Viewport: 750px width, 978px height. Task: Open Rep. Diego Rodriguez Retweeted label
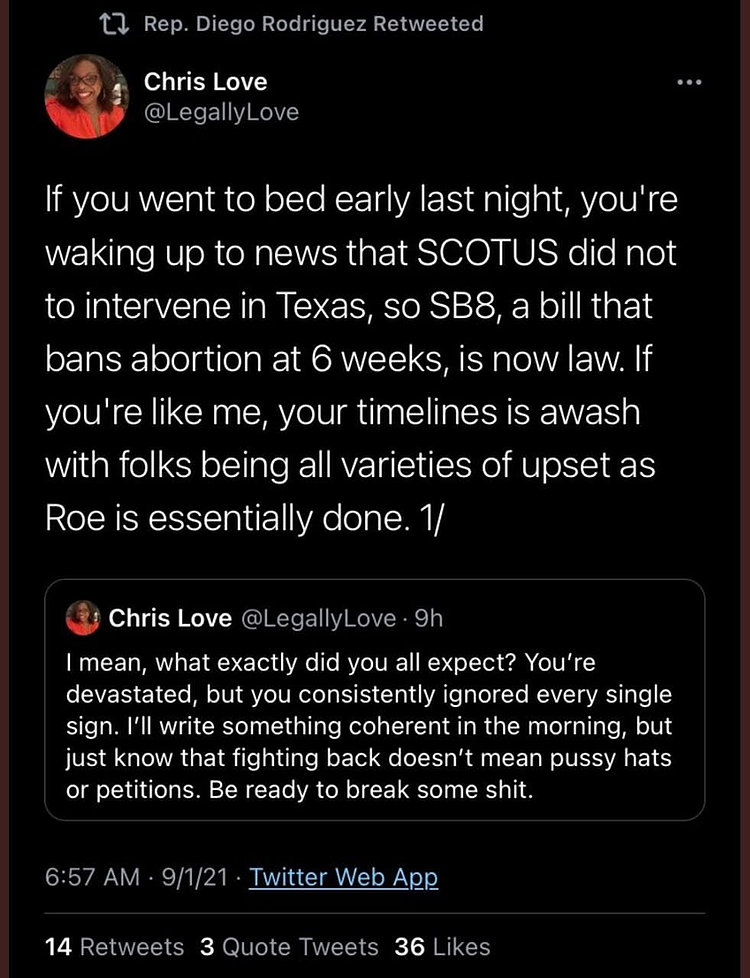pos(313,24)
